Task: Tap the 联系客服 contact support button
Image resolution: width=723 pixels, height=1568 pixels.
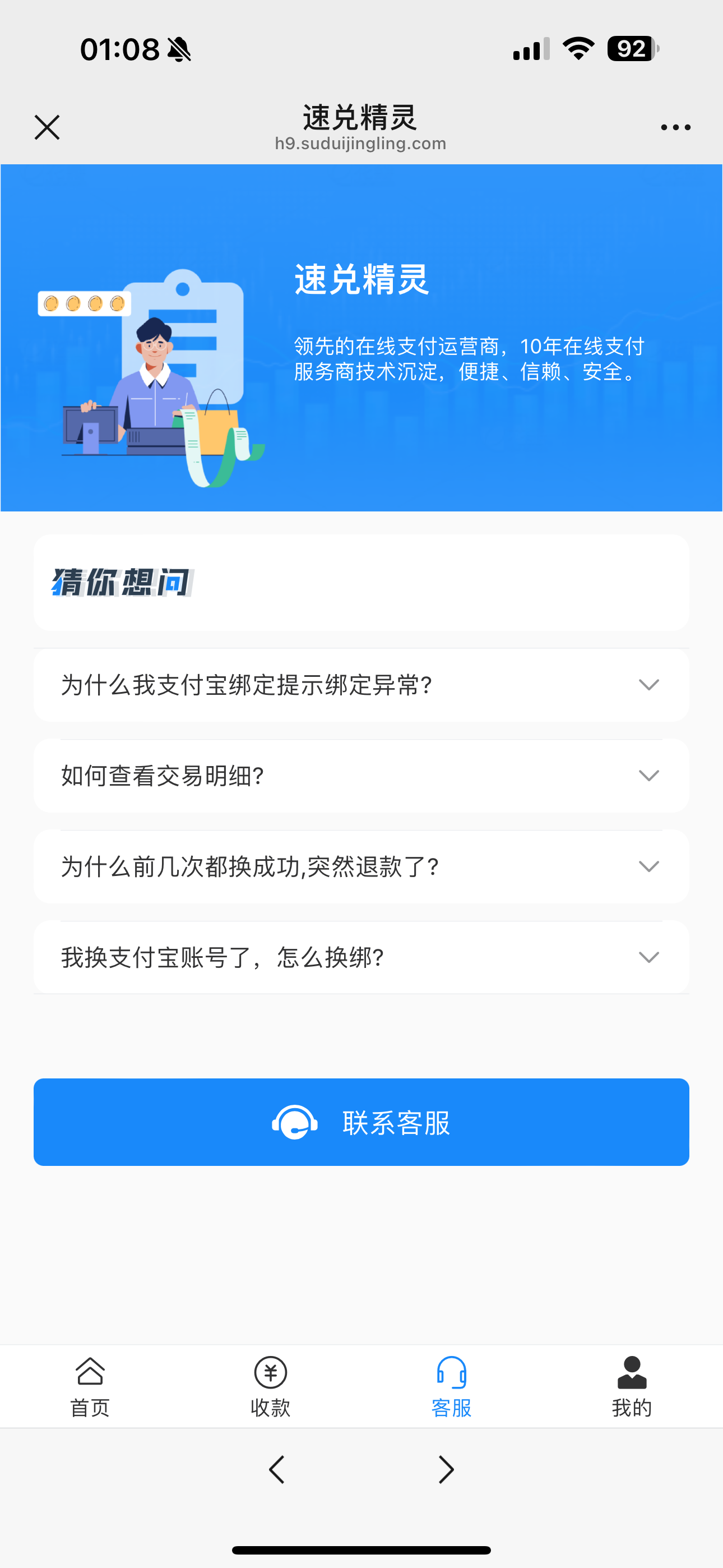Action: [x=361, y=1123]
